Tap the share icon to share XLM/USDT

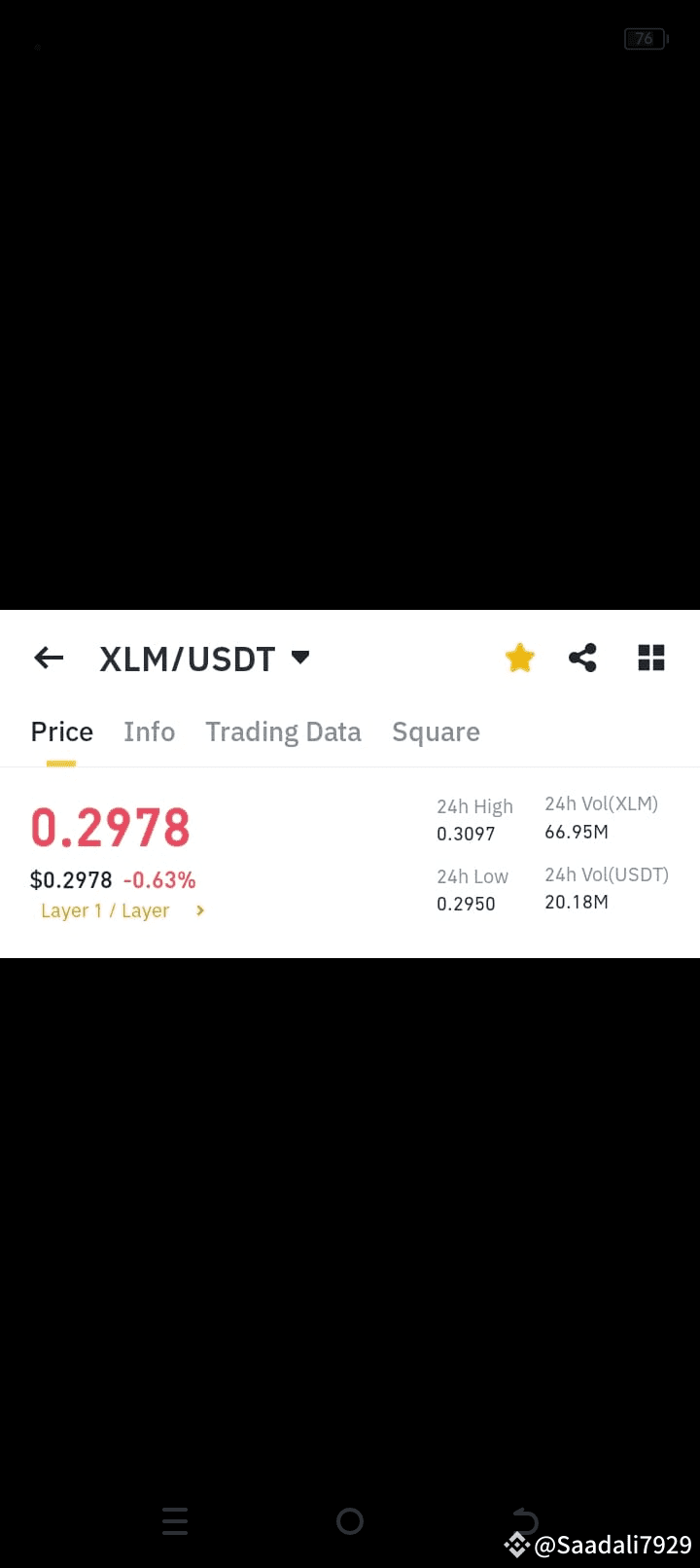tap(583, 658)
